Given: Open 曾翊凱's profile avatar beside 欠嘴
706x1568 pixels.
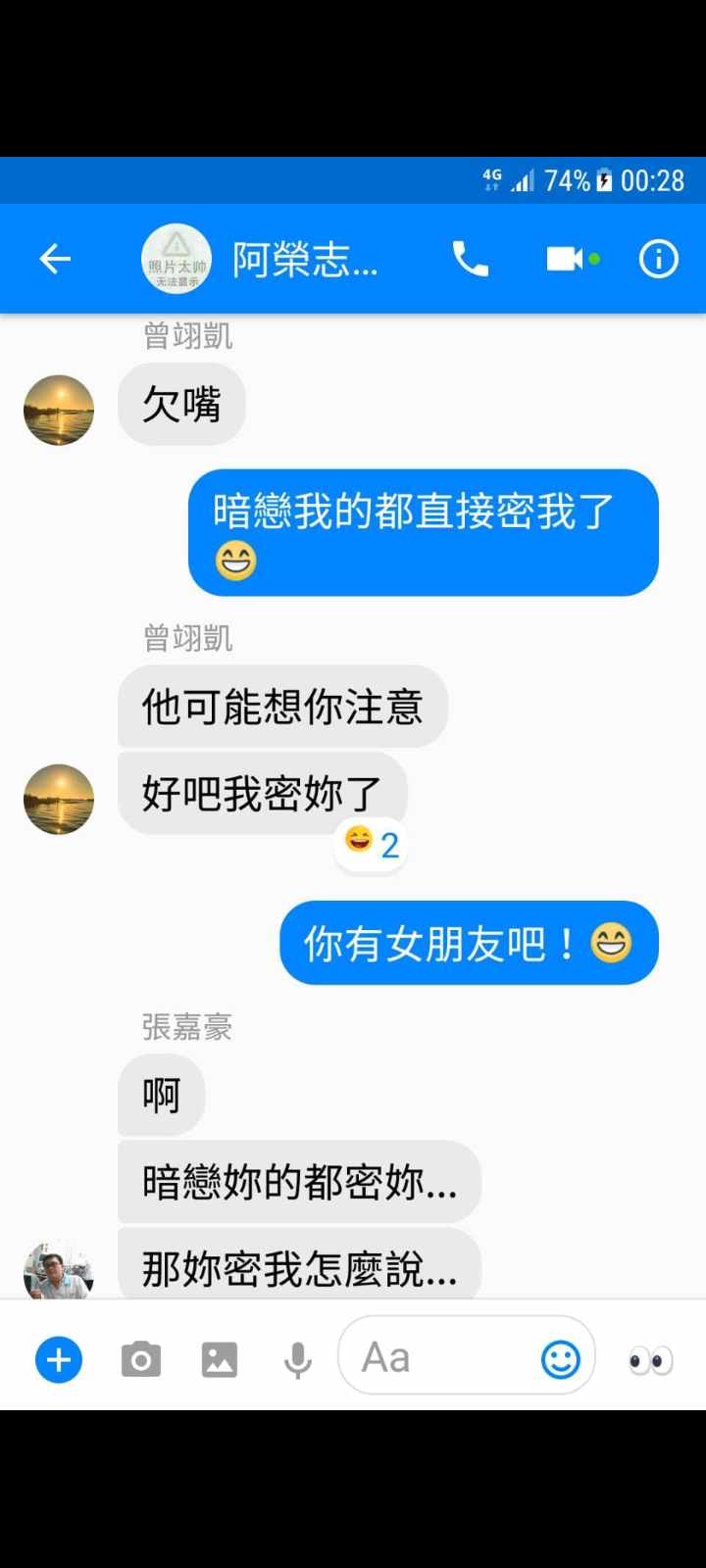Looking at the screenshot, I should click(59, 410).
